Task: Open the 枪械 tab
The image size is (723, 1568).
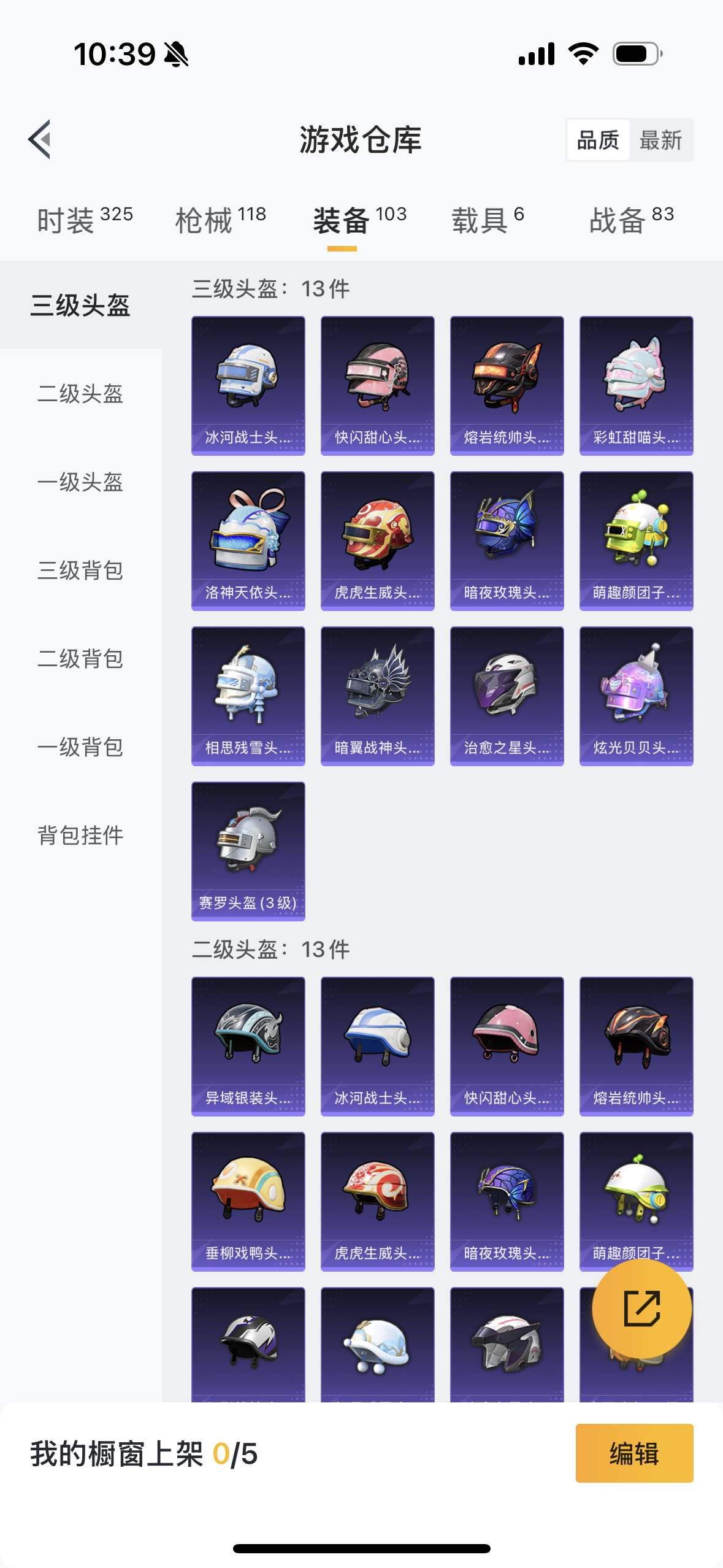Action: tap(221, 220)
